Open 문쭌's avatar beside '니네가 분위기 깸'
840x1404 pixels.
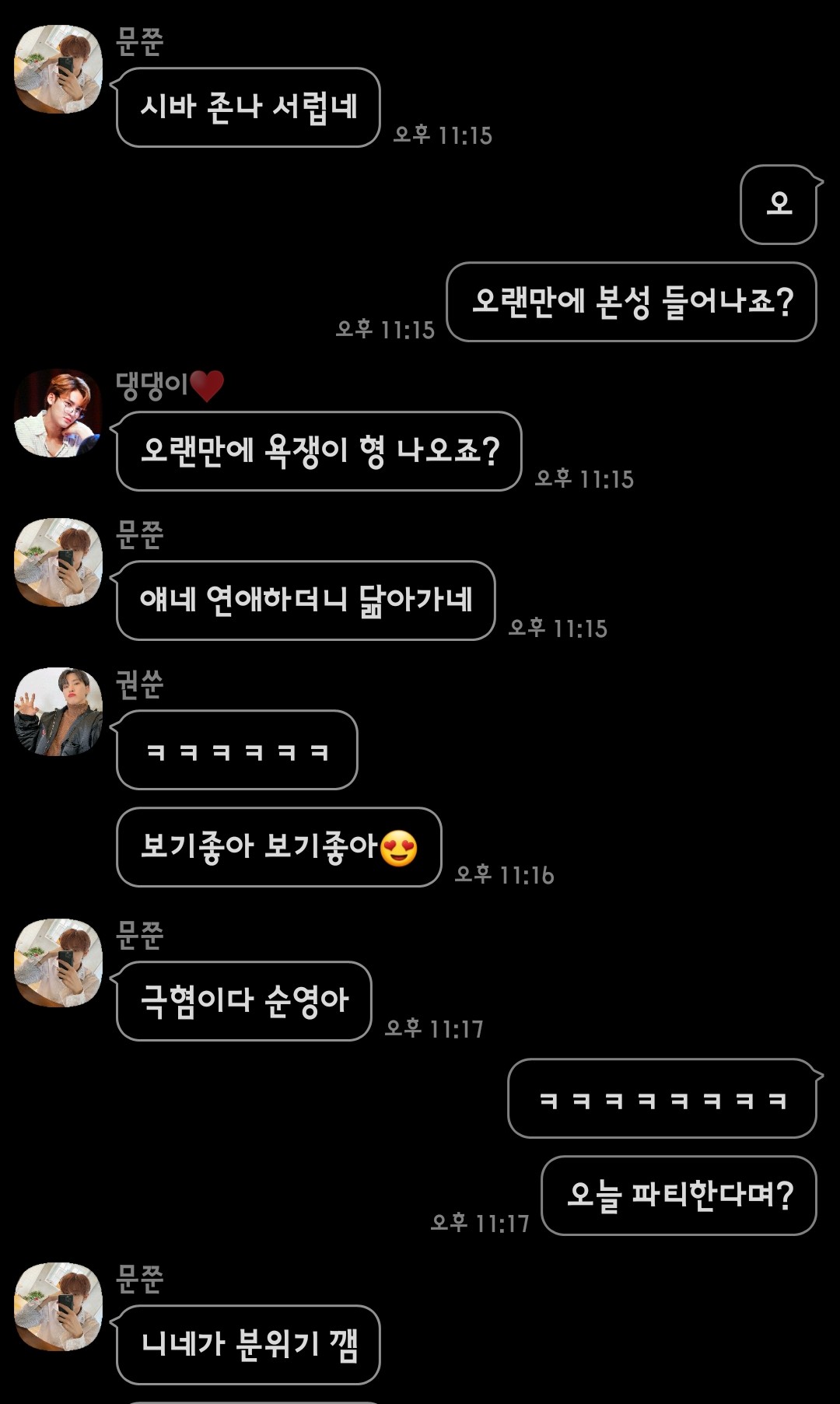58,1307
